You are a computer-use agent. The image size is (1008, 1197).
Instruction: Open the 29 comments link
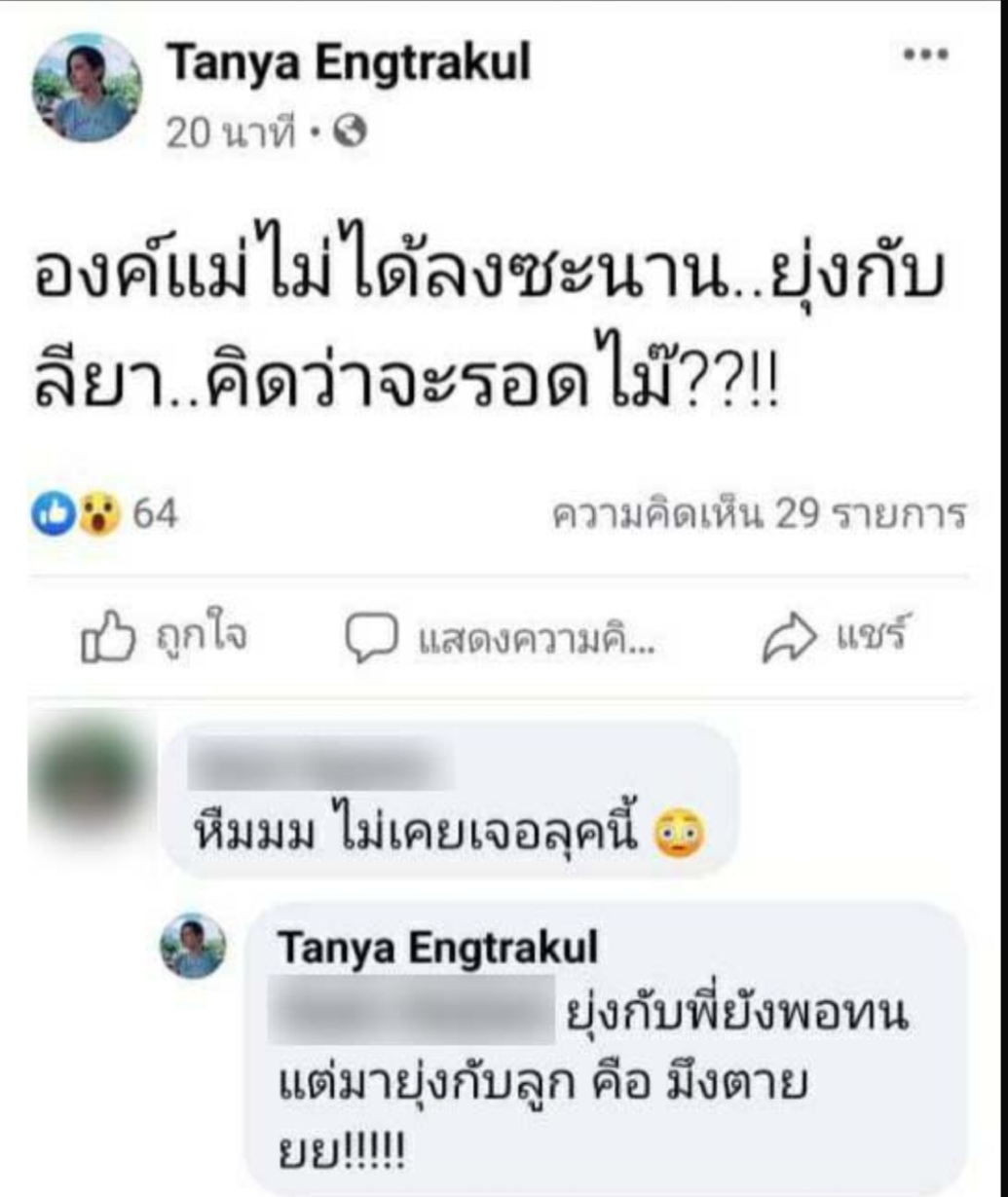tap(759, 515)
